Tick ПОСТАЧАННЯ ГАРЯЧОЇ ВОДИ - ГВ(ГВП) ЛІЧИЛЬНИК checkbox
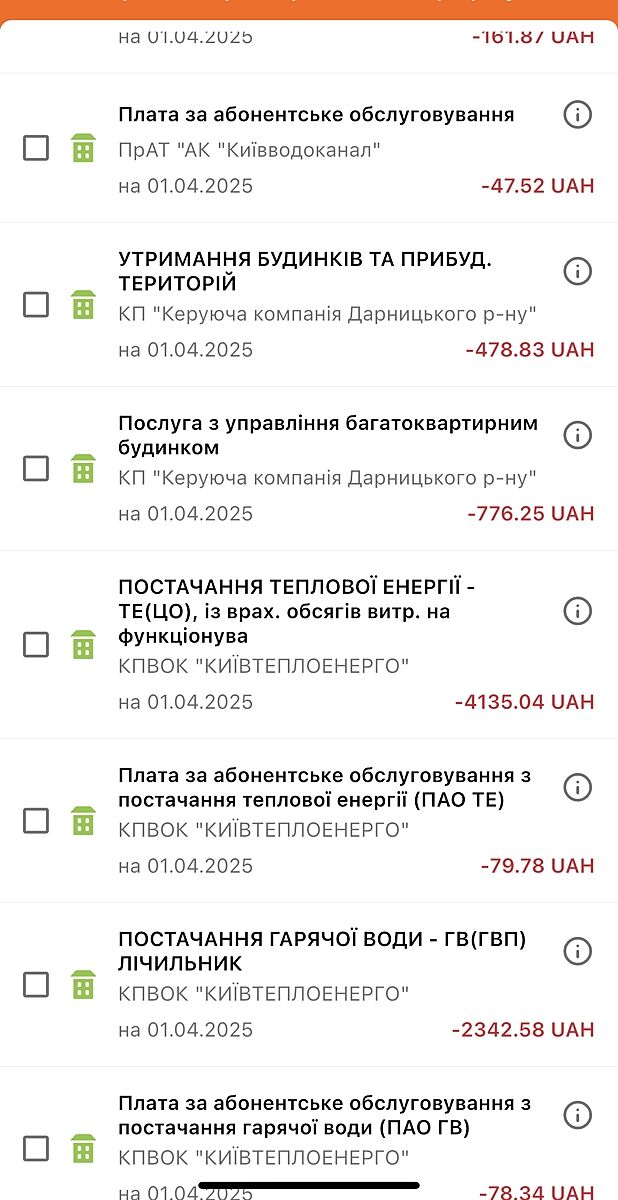This screenshot has height=1200, width=618. [x=36, y=984]
